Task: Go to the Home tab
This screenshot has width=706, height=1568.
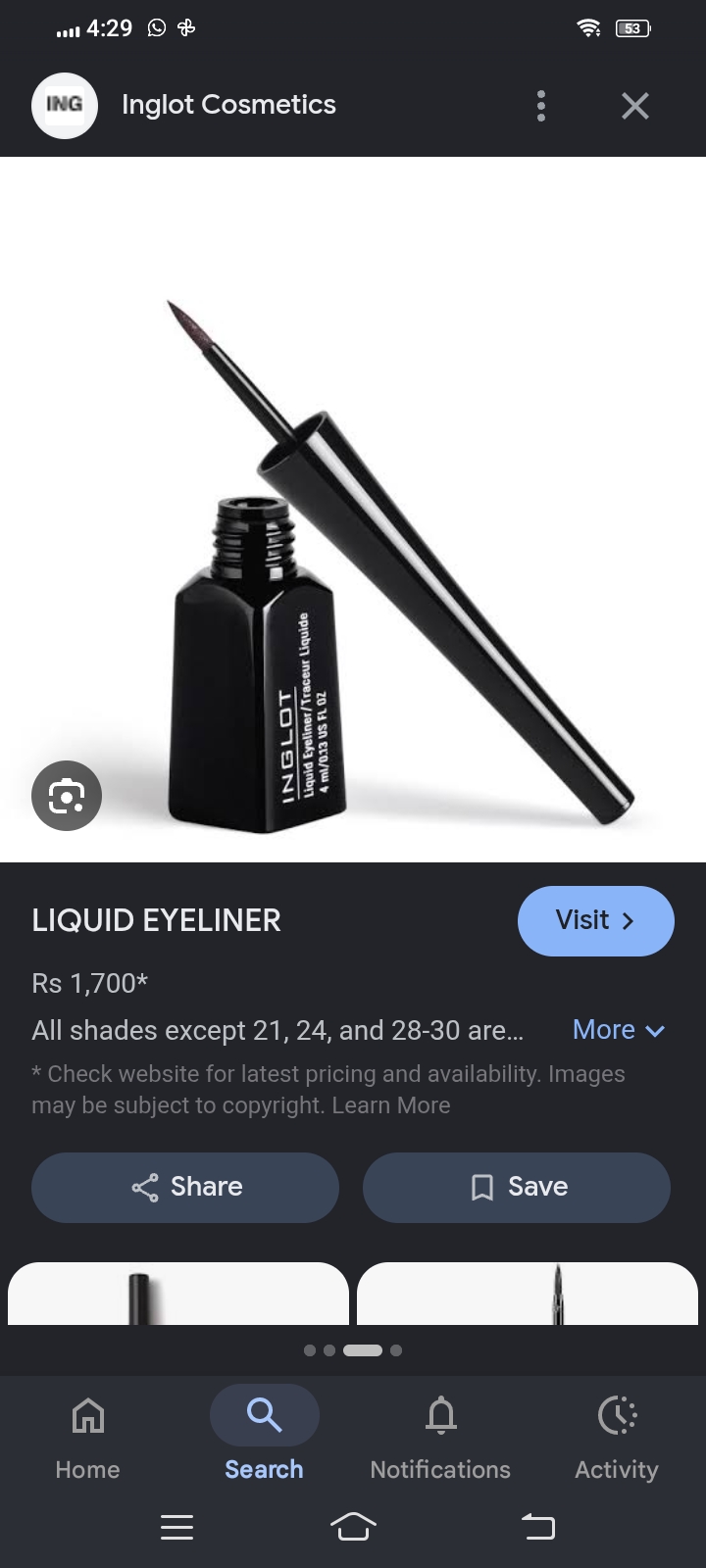Action: [87, 1436]
